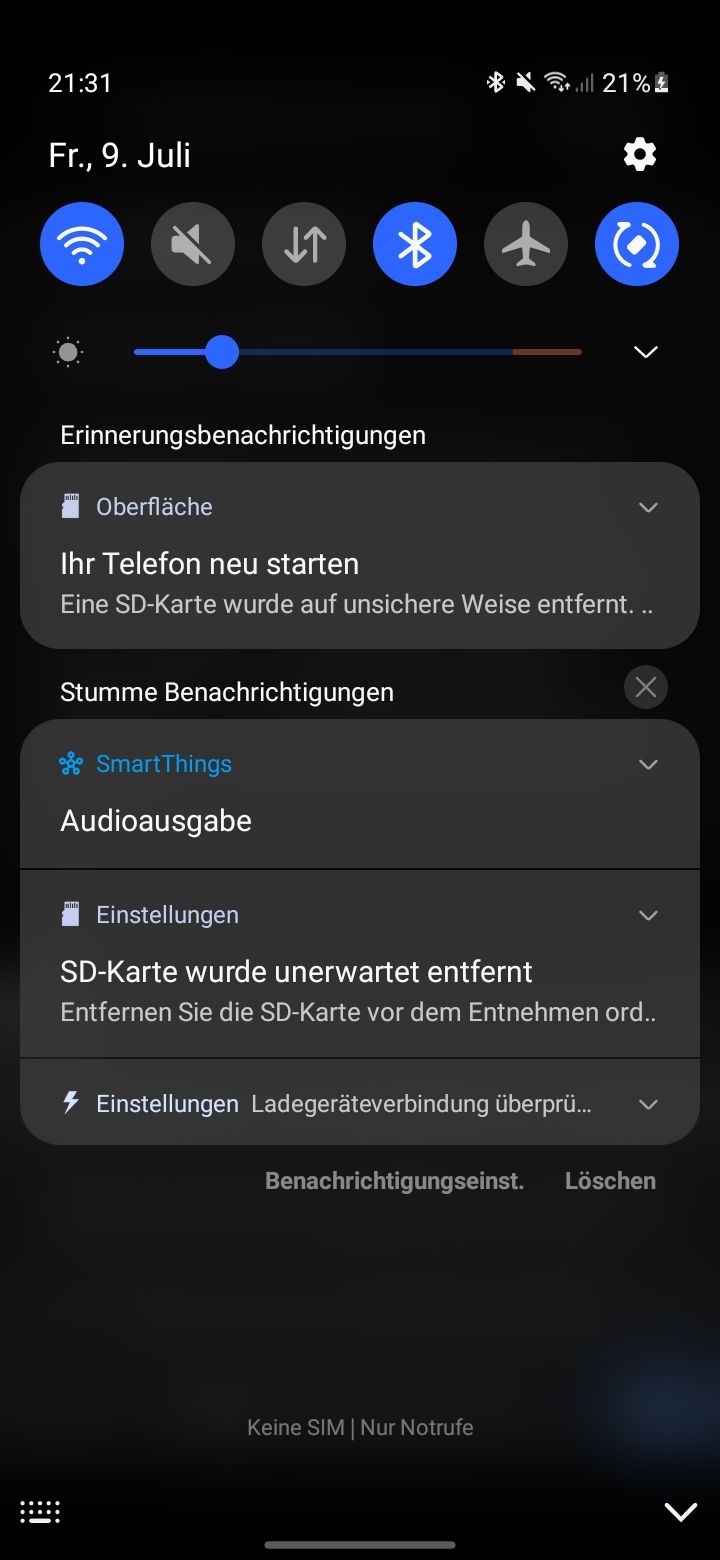Image resolution: width=720 pixels, height=1560 pixels.
Task: Turn off Wi-Fi quick toggle
Action: (x=82, y=244)
